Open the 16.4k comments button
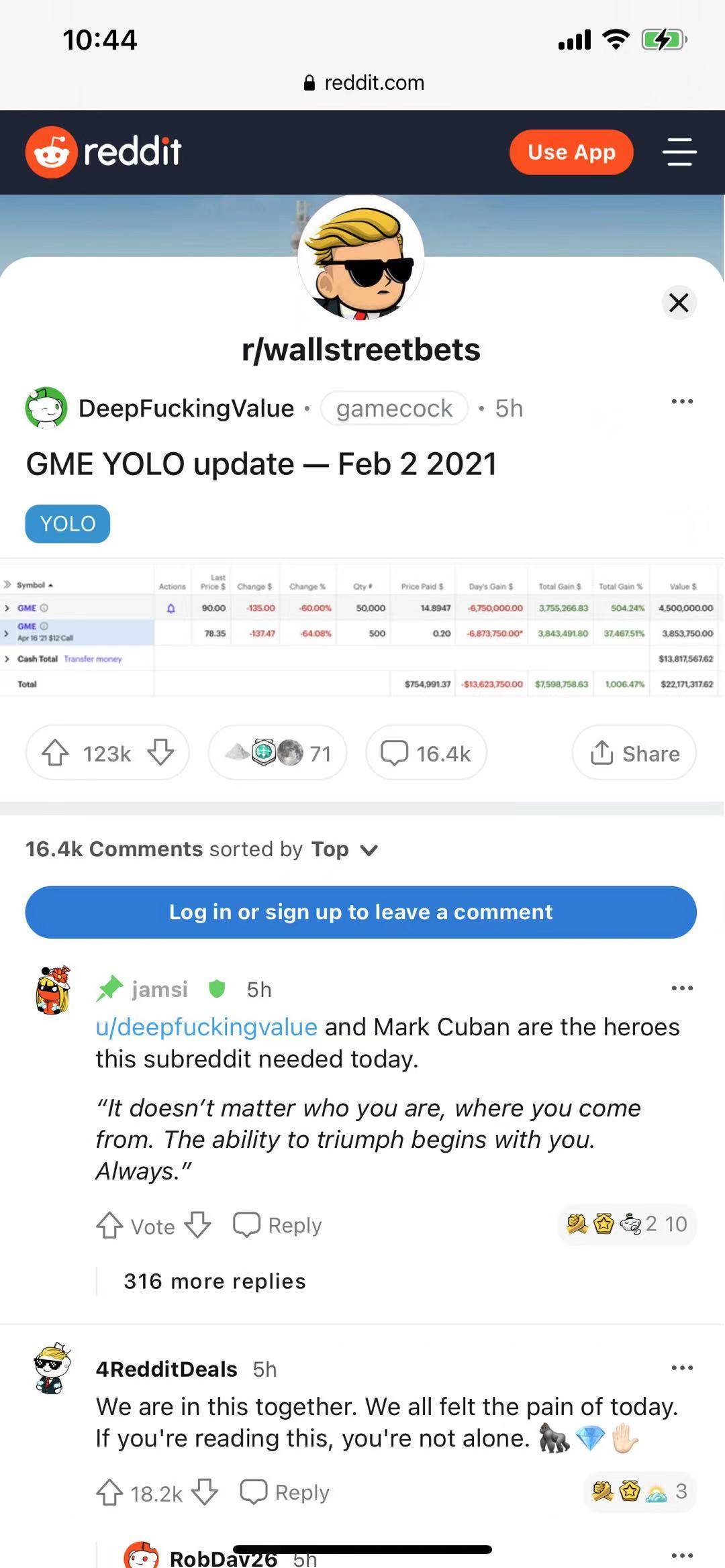Screen dimensions: 725x1568 (426, 753)
